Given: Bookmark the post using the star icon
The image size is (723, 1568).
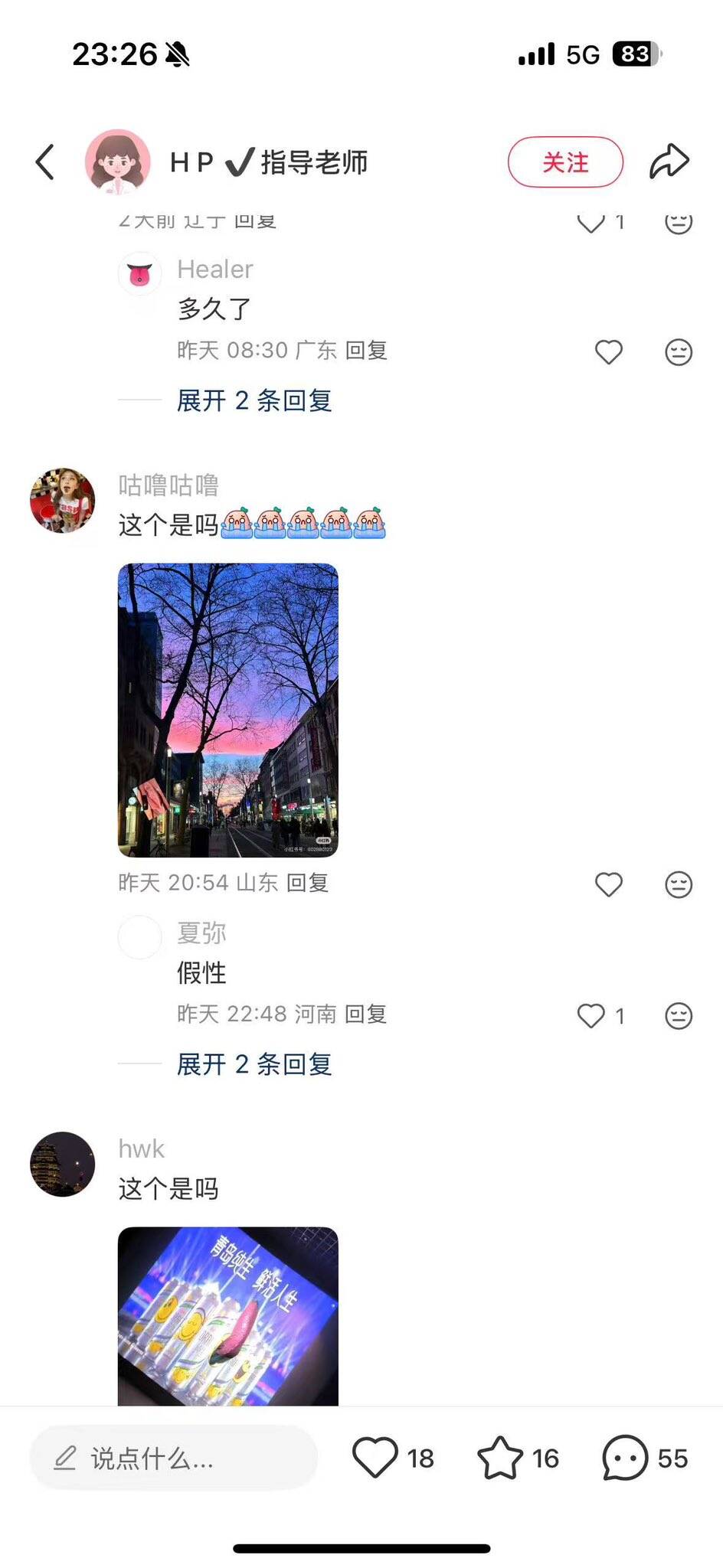Looking at the screenshot, I should [x=500, y=1458].
